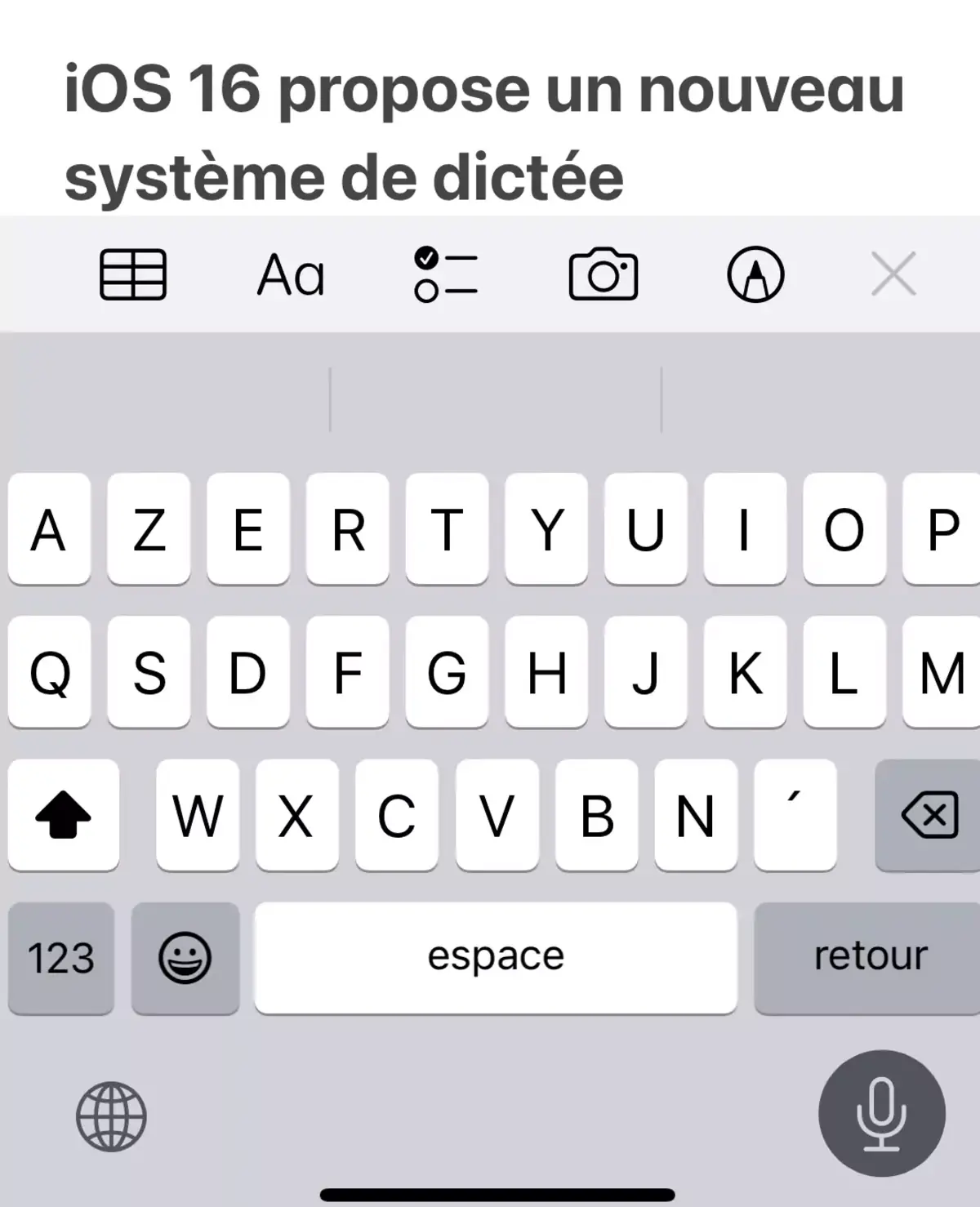Tap the letter G key

click(446, 673)
